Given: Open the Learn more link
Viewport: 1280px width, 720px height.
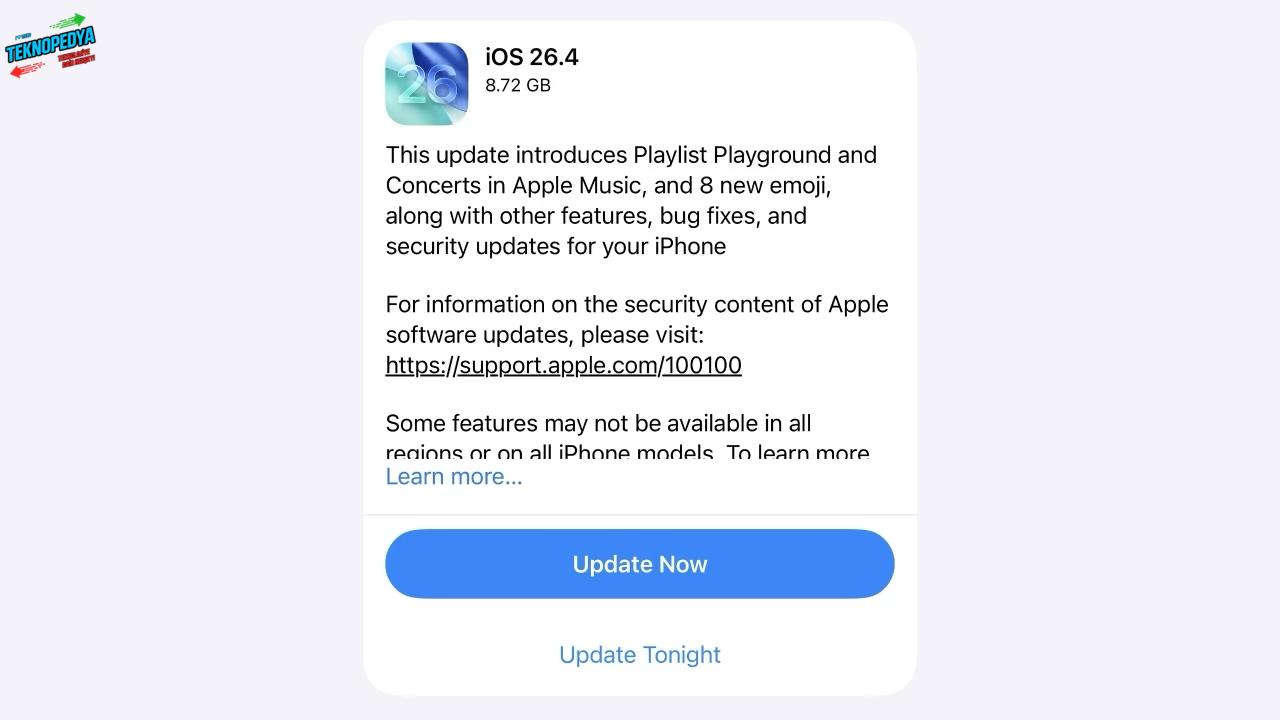Looking at the screenshot, I should pos(454,477).
